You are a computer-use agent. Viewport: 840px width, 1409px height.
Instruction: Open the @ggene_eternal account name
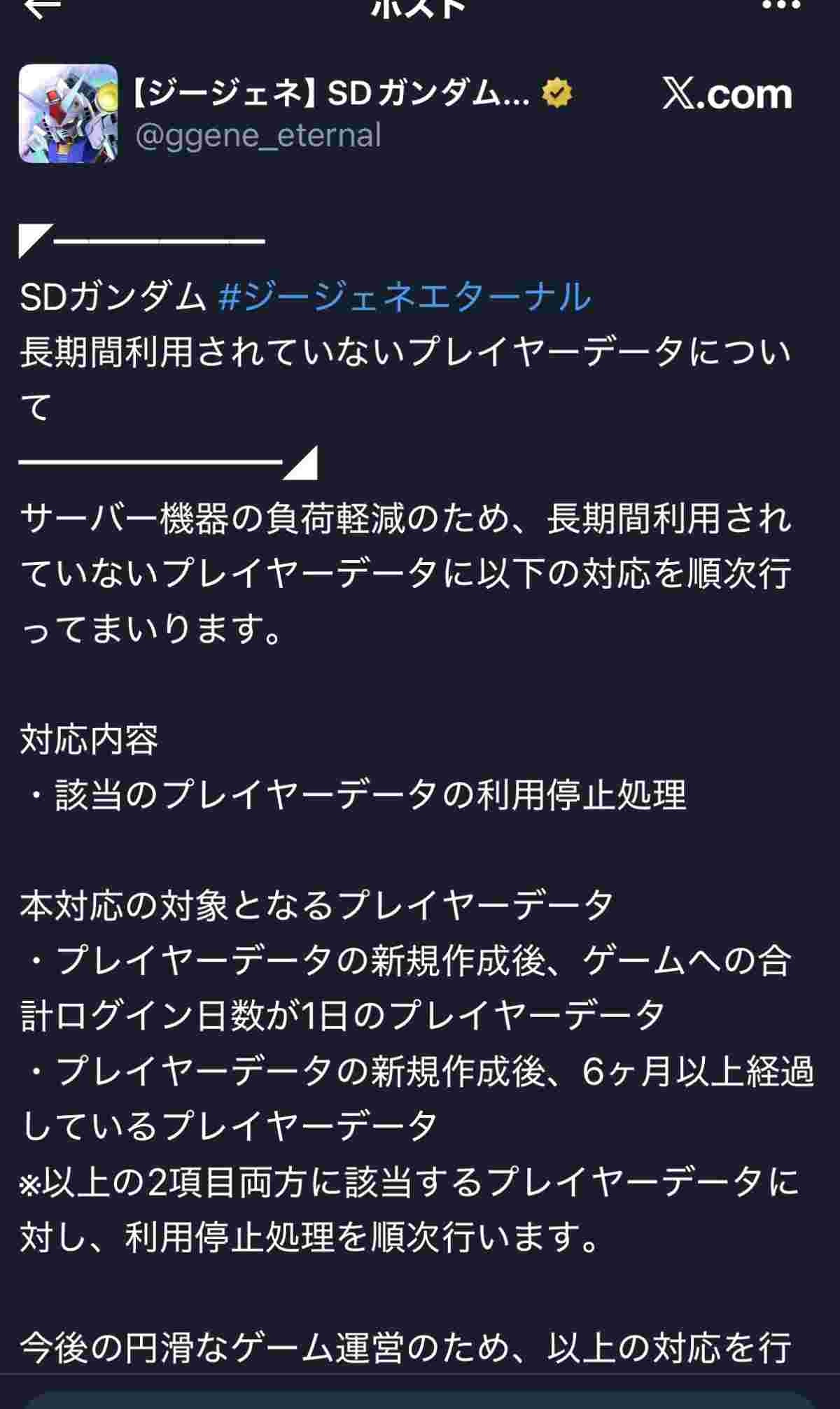point(258,135)
